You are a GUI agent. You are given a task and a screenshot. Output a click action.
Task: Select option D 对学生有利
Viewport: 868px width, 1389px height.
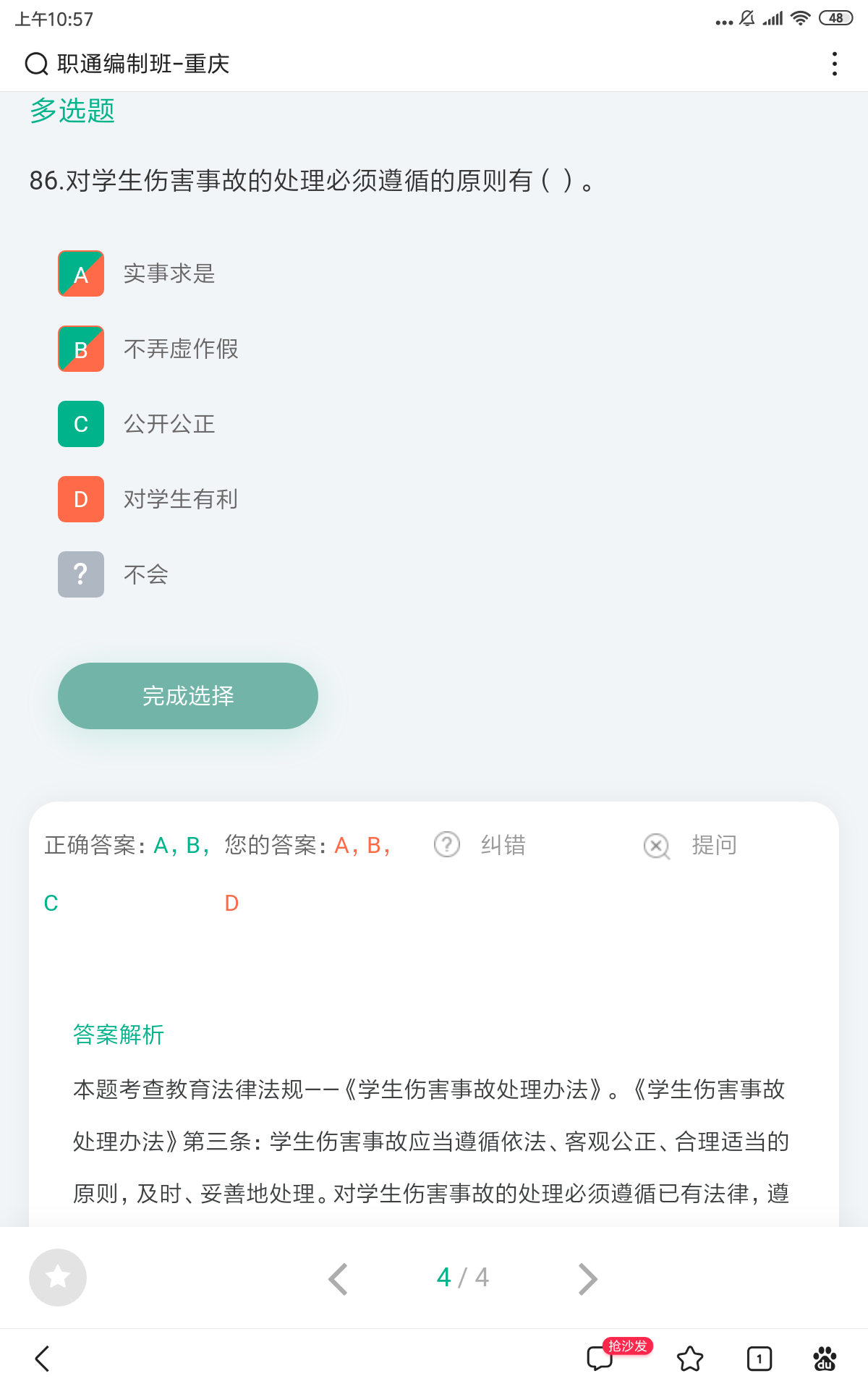tap(148, 499)
